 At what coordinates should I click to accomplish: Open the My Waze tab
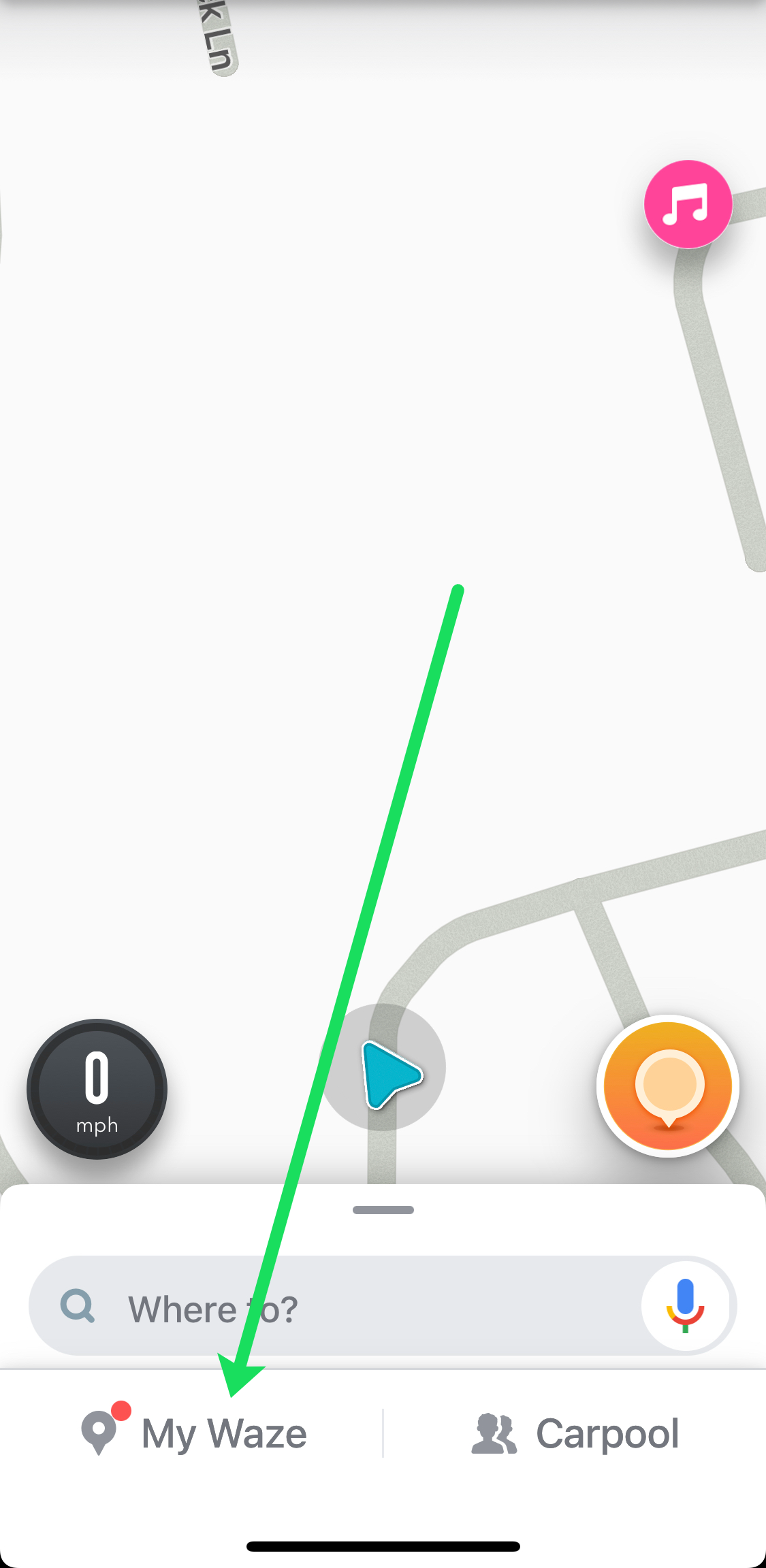194,1433
